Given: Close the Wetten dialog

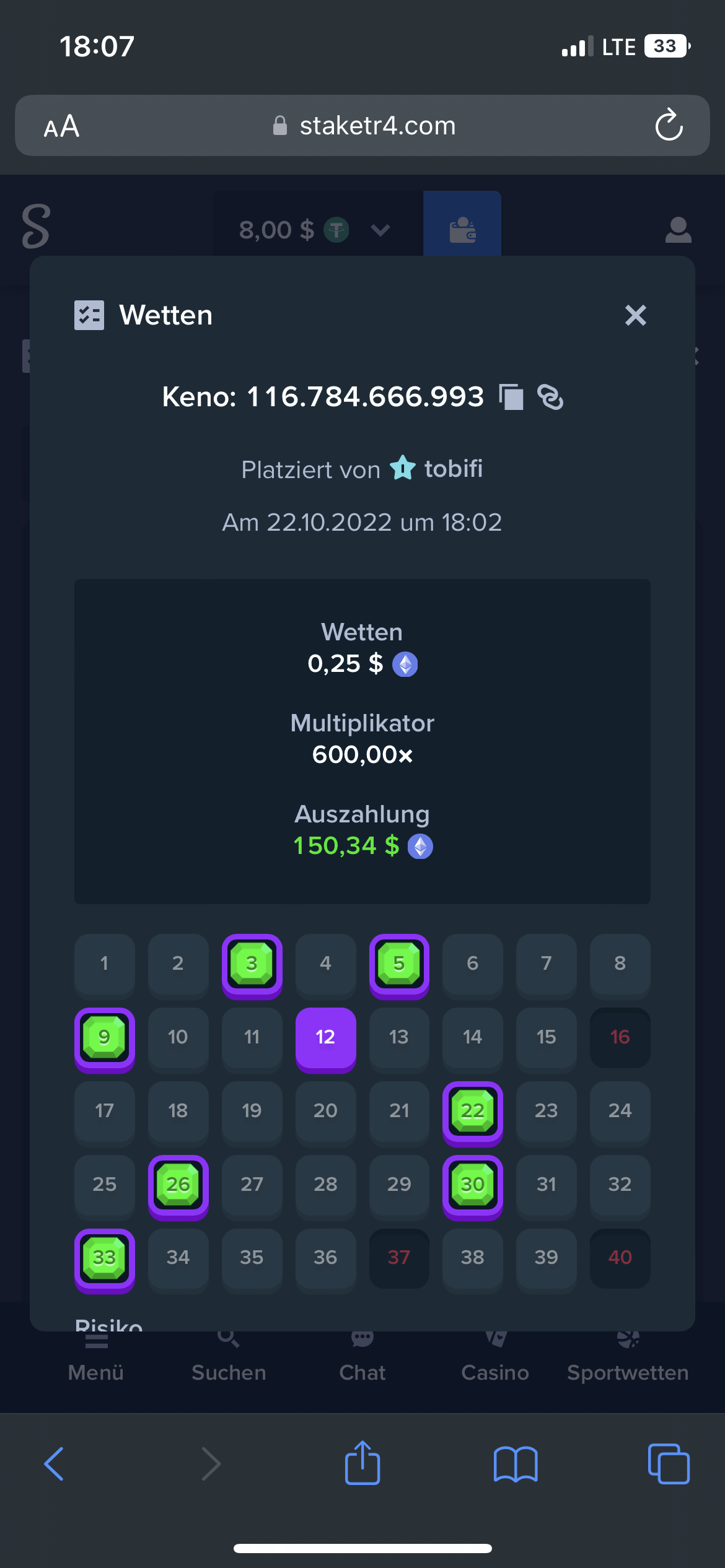Looking at the screenshot, I should 635,315.
